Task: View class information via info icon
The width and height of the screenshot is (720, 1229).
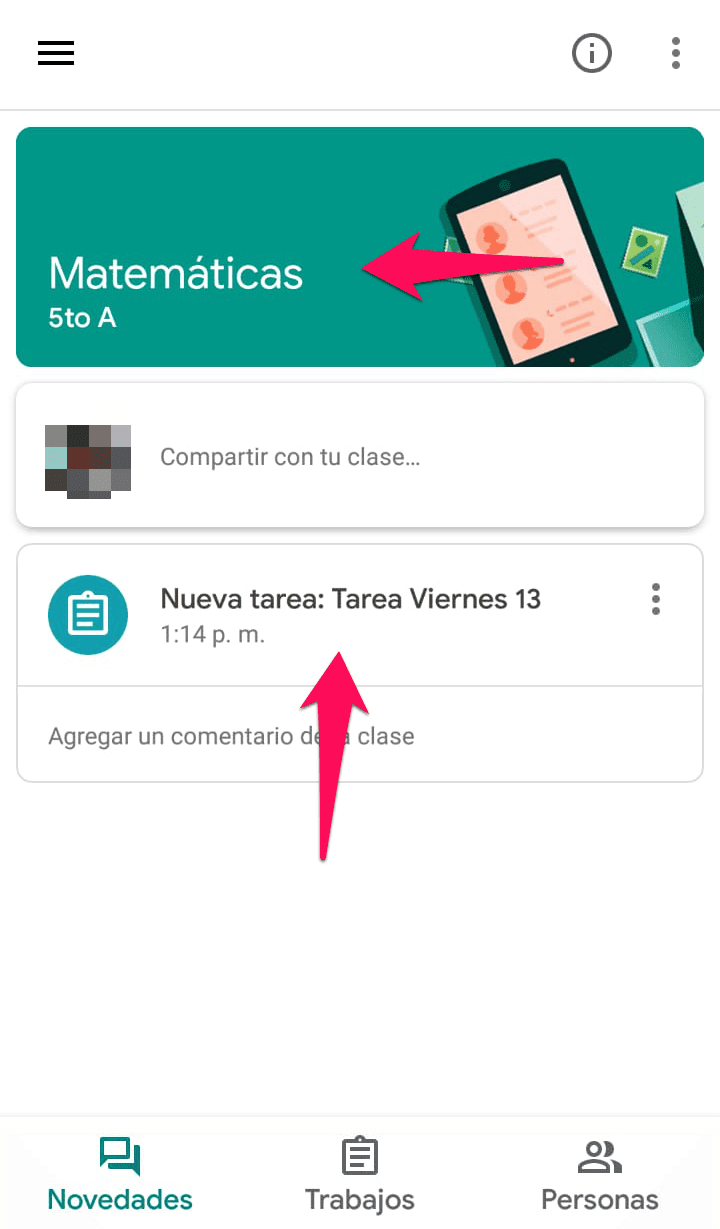Action: pos(591,53)
